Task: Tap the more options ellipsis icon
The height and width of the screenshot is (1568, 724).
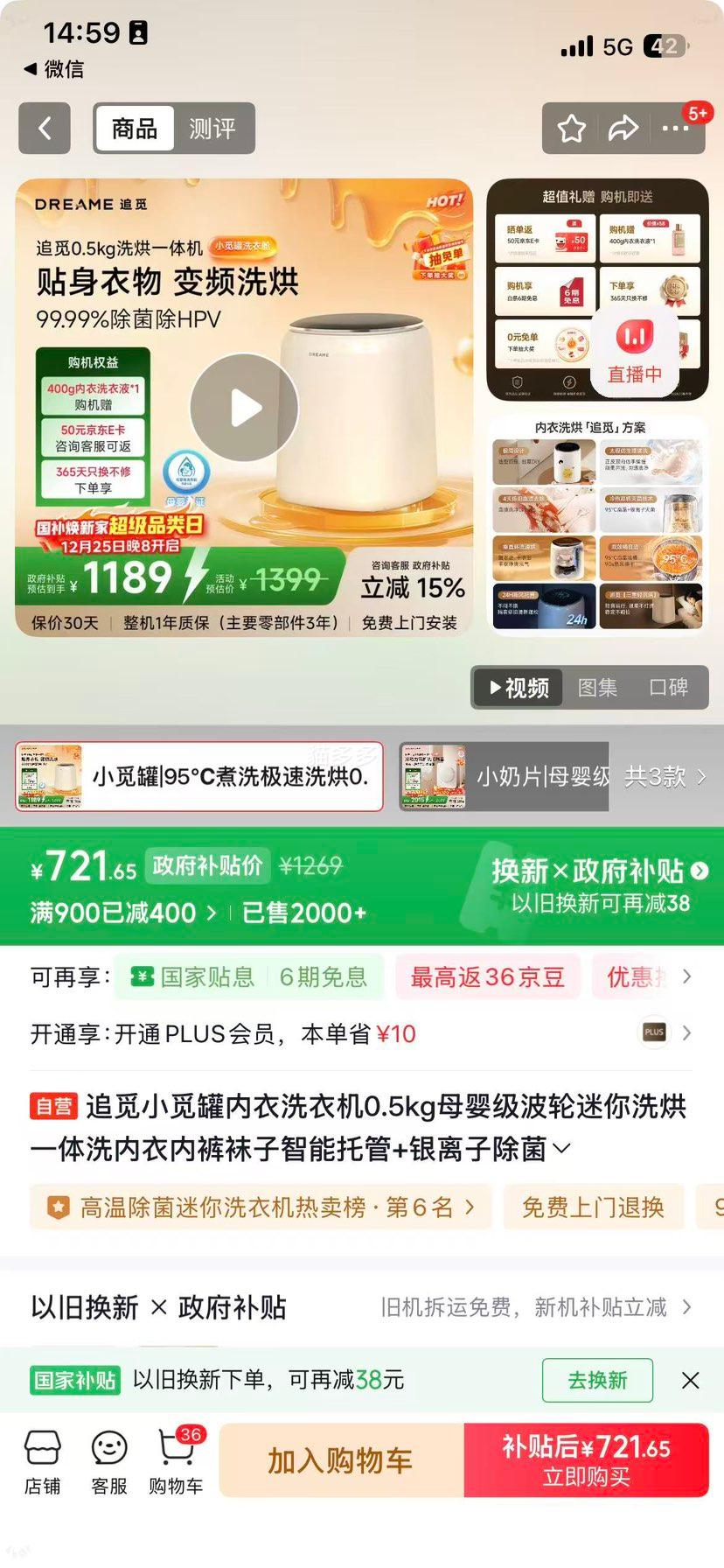Action: tap(676, 129)
